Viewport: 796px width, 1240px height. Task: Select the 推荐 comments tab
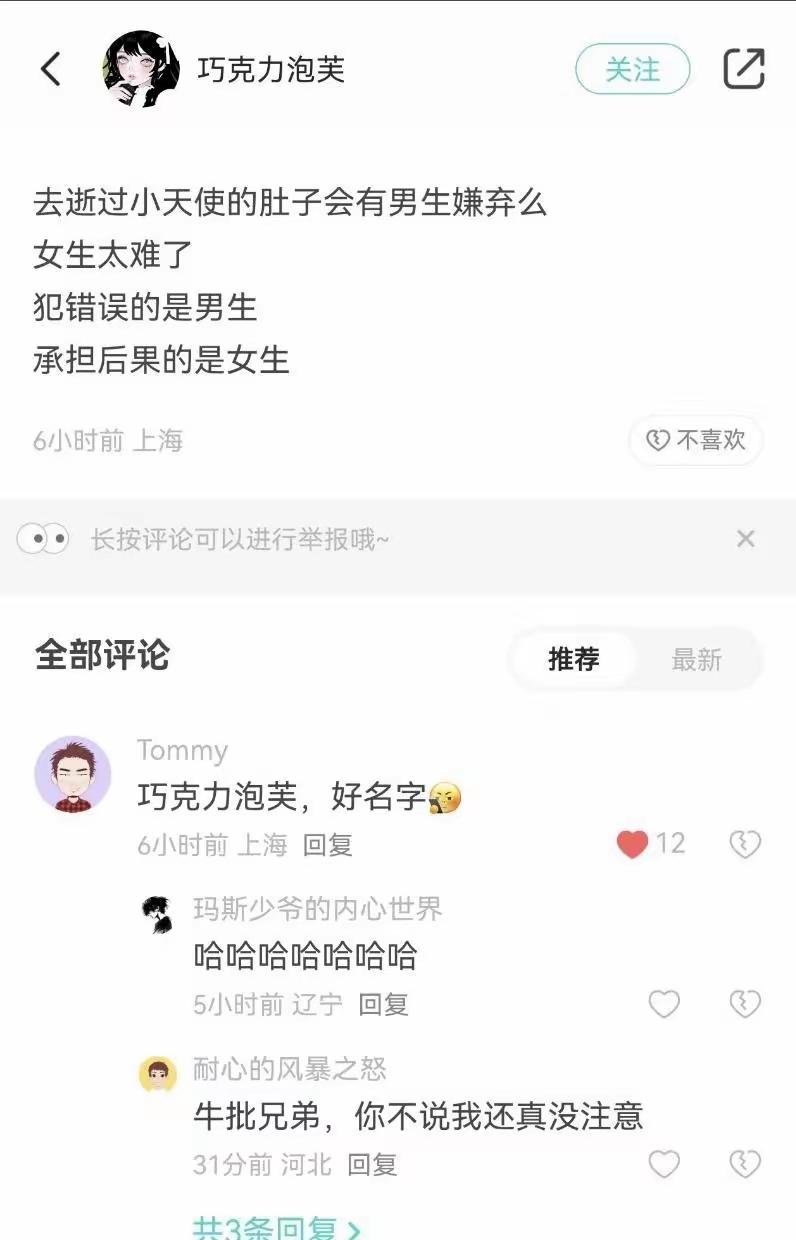coord(571,660)
